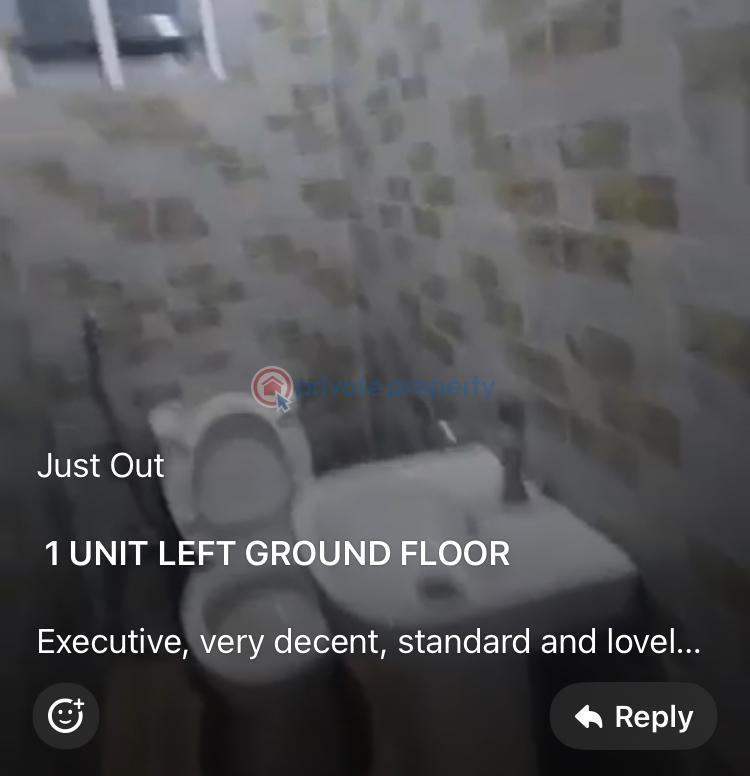Viewport: 750px width, 776px height.
Task: Reply to this status
Action: 633,716
